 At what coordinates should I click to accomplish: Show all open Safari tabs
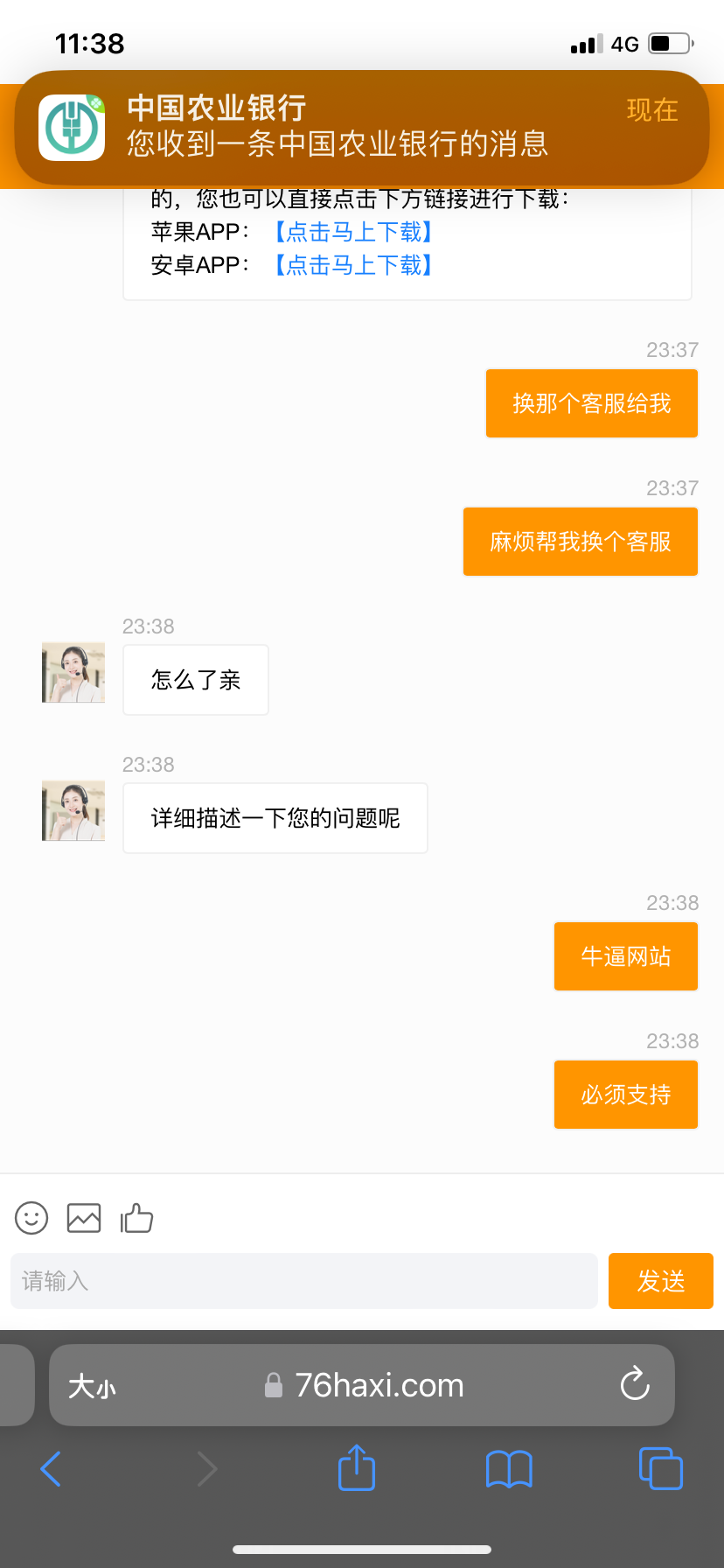coord(660,1469)
